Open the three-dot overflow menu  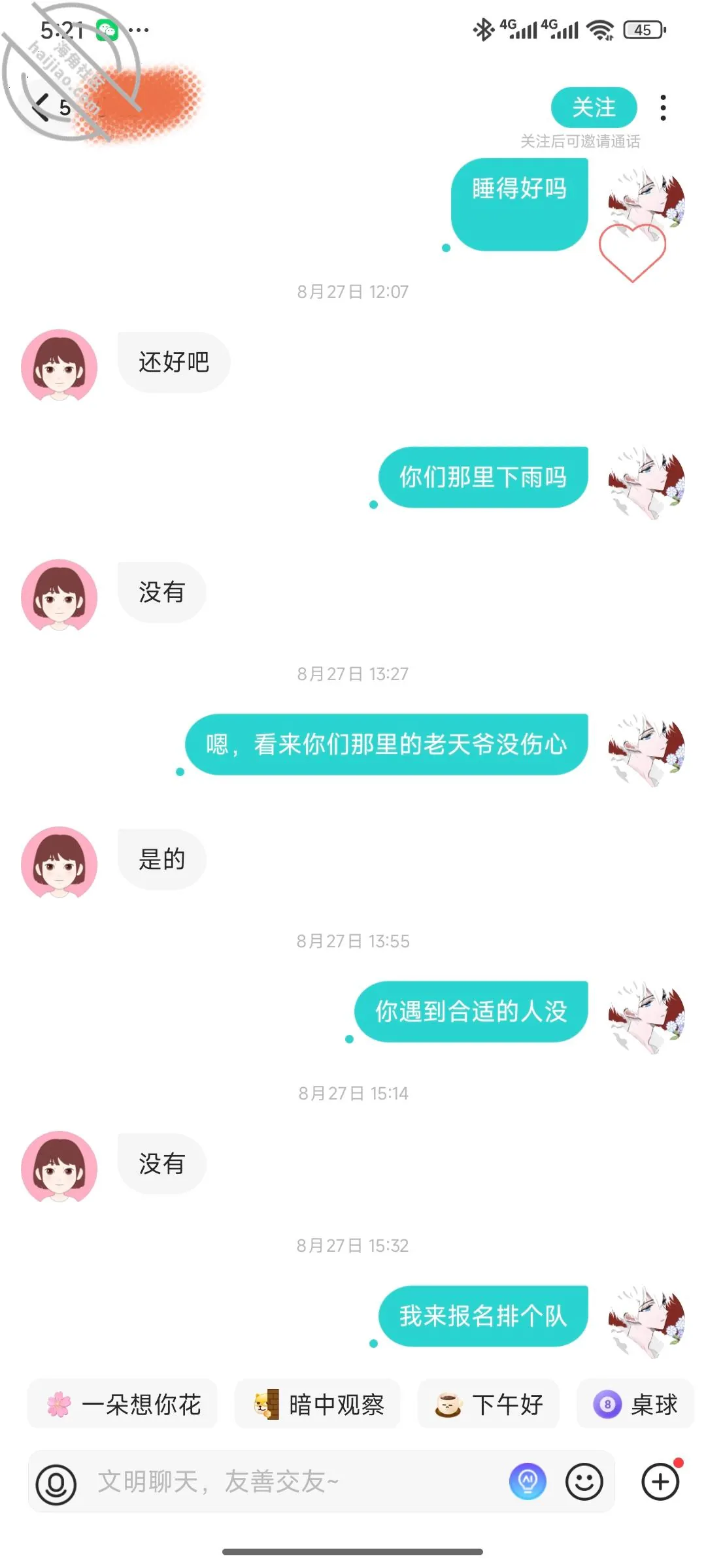pos(663,108)
